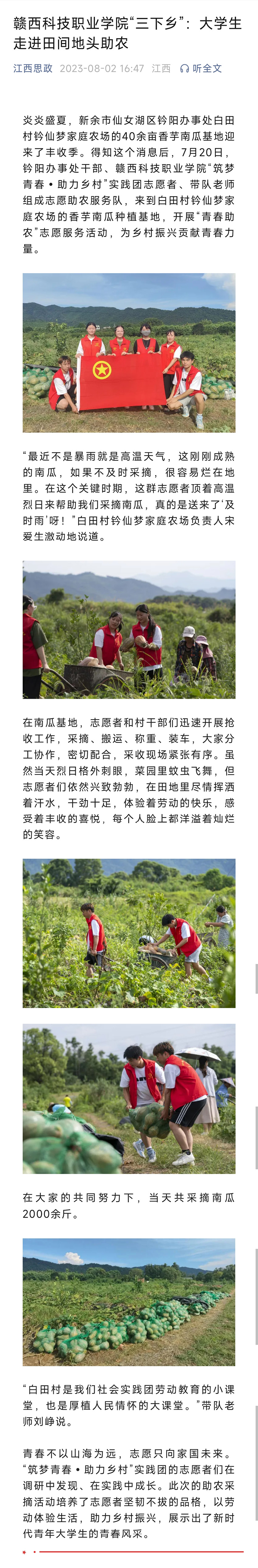258x1568 pixels.
Task: Open the 江西思政 account link
Action: pyautogui.click(x=33, y=69)
